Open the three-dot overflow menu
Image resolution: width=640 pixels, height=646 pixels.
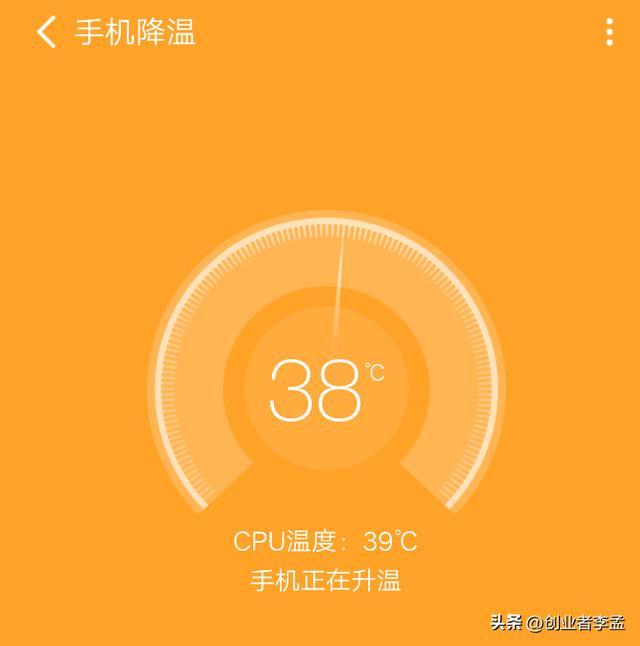pos(609,32)
